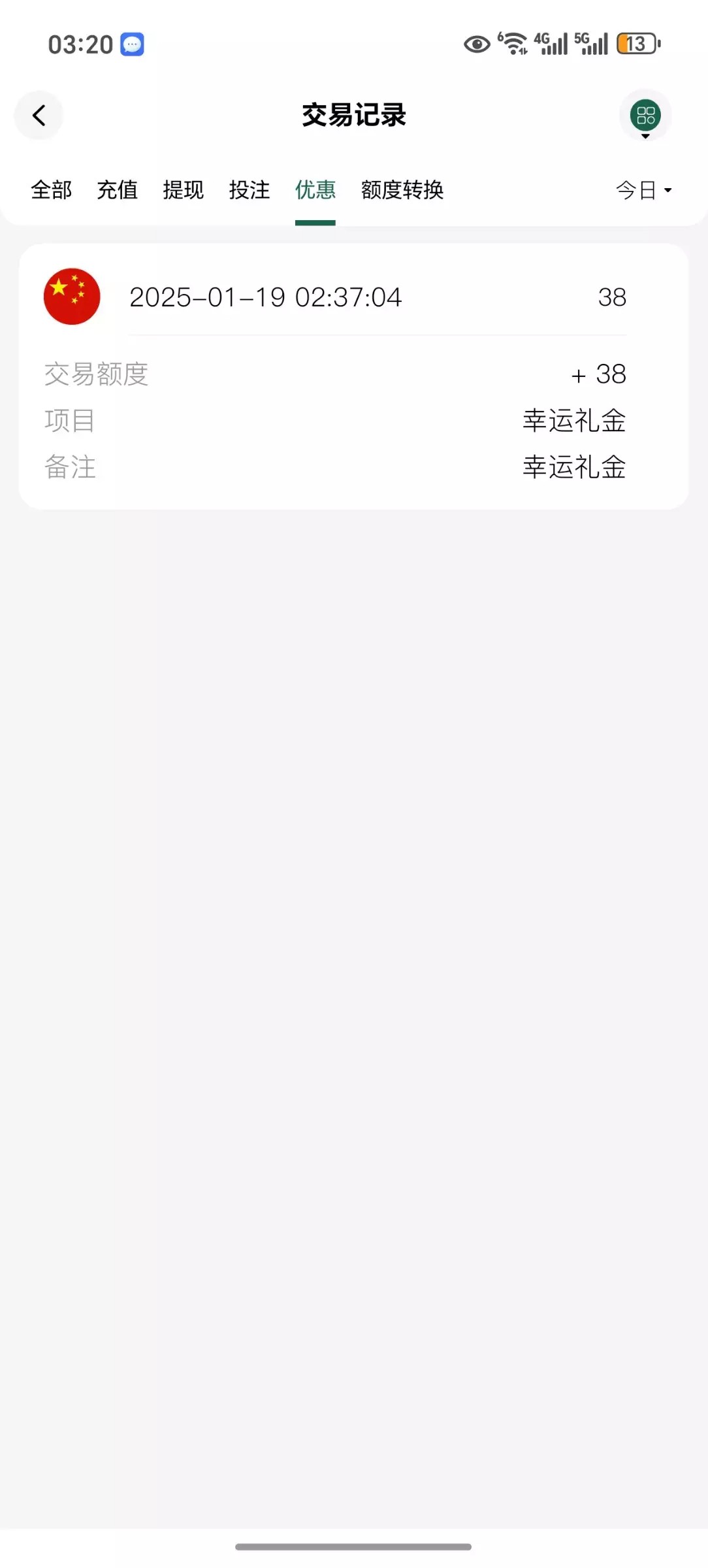Tap the battery indicator in the status bar
708x1568 pixels.
point(636,43)
